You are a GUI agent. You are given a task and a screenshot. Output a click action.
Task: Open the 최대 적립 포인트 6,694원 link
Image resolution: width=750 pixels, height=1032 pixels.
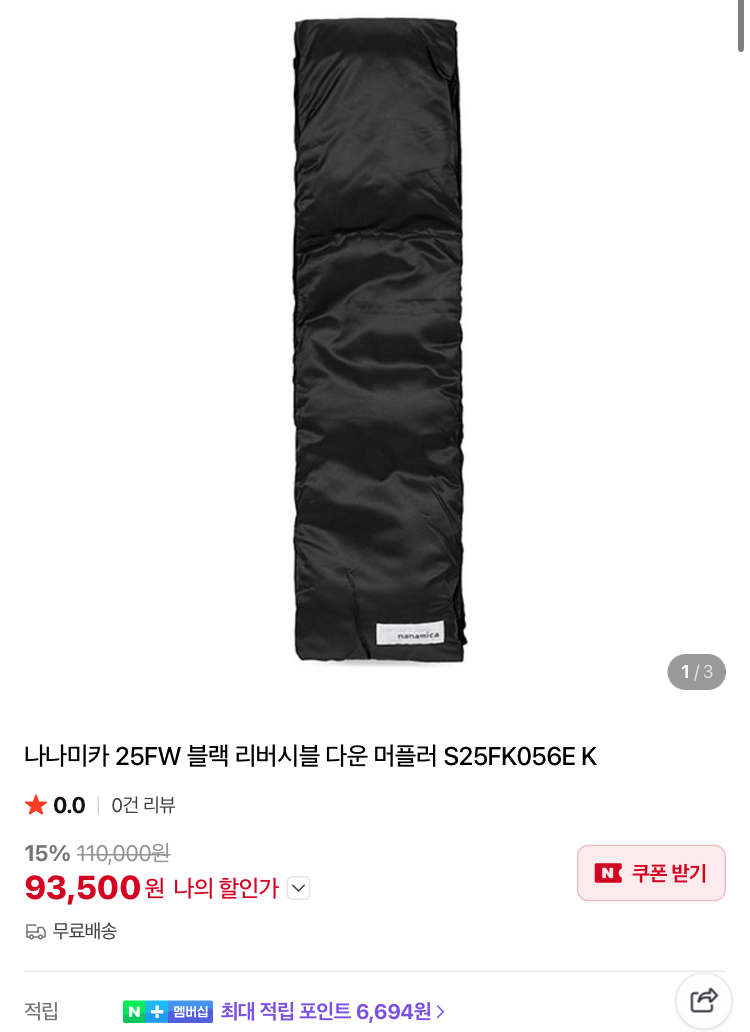pos(332,1011)
